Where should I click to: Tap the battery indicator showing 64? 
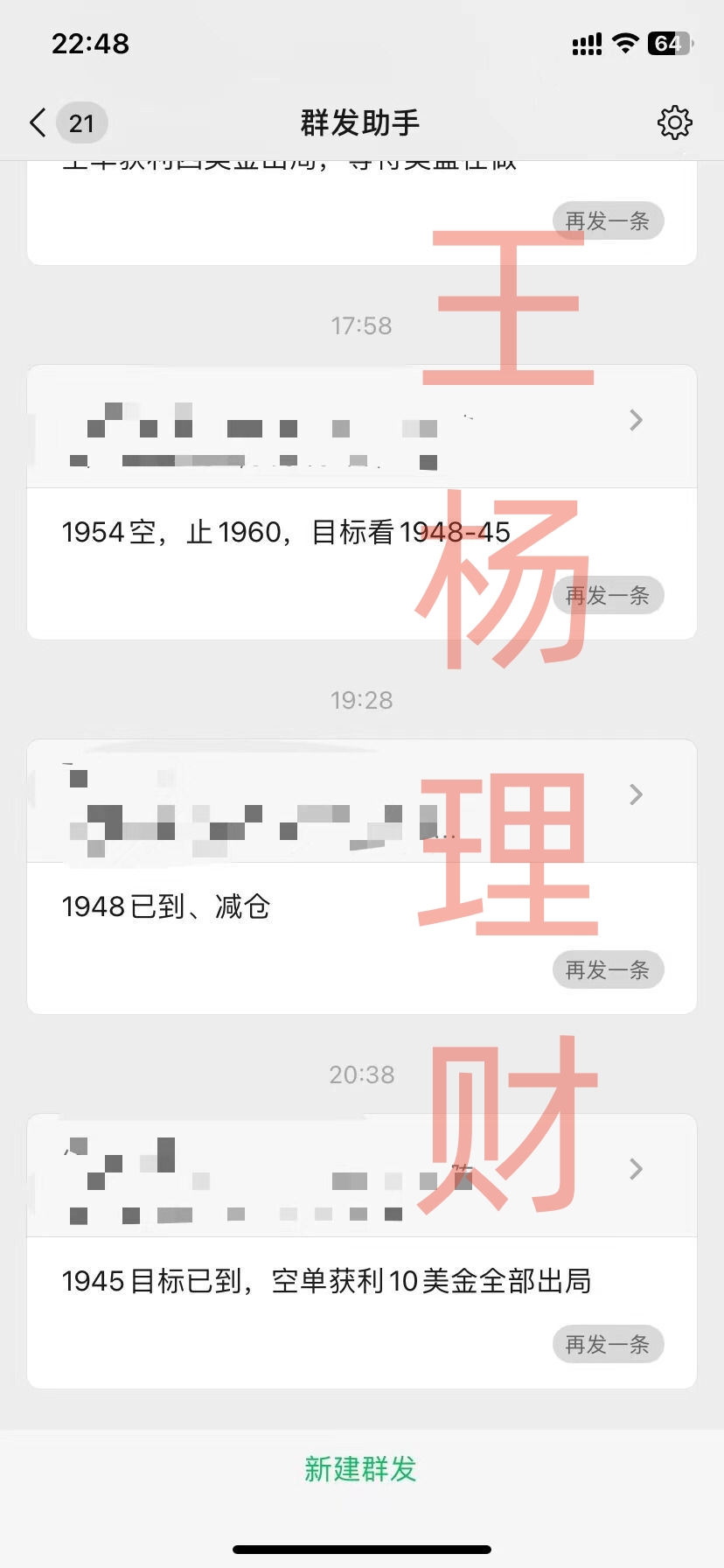pyautogui.click(x=668, y=42)
